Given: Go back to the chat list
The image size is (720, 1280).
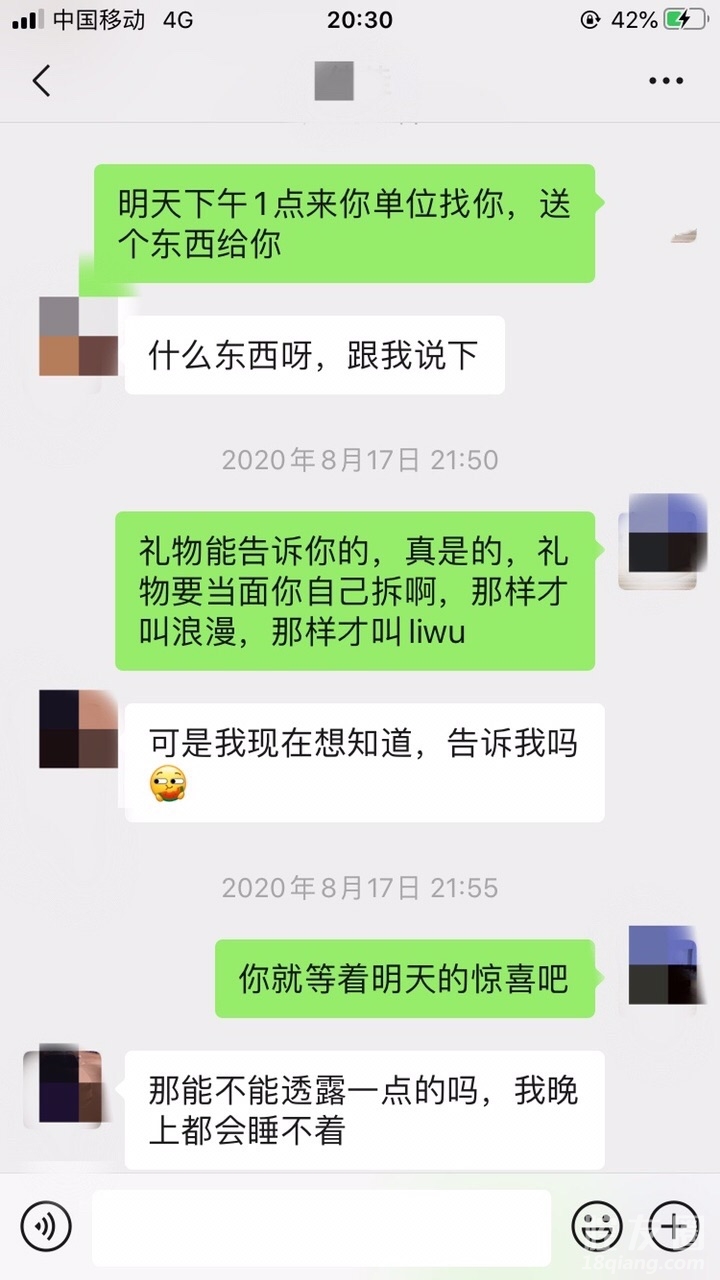Looking at the screenshot, I should click(x=41, y=81).
